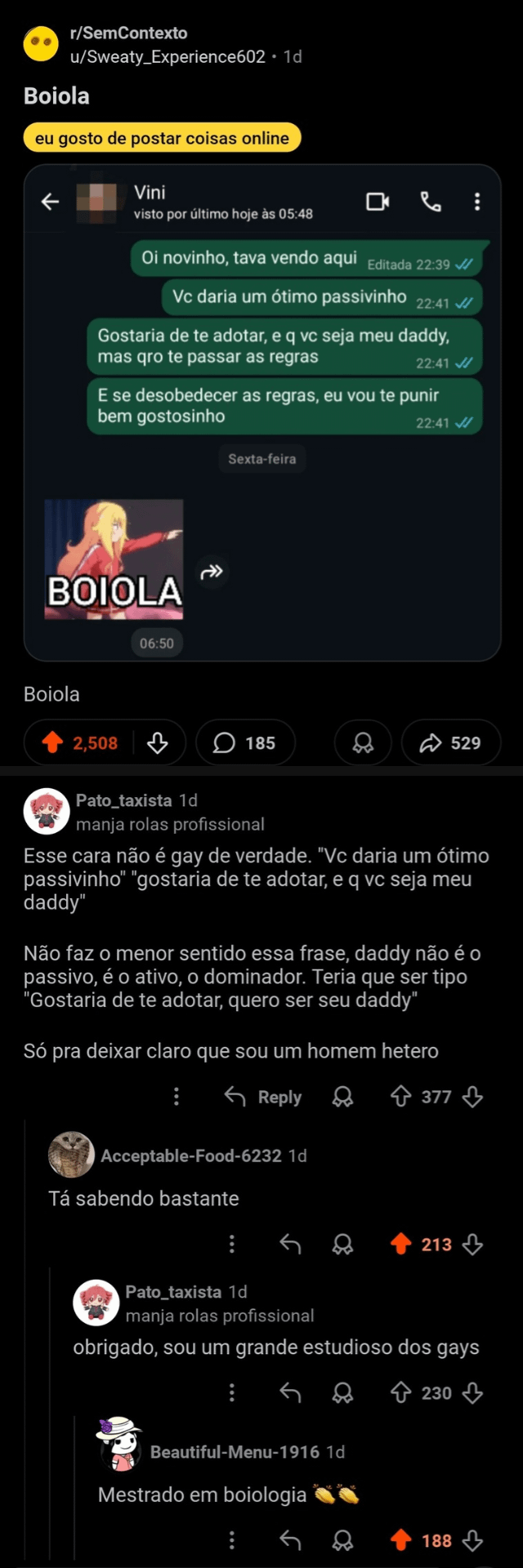The width and height of the screenshot is (523, 1568).
Task: Open the 185 comments
Action: pyautogui.click(x=244, y=742)
